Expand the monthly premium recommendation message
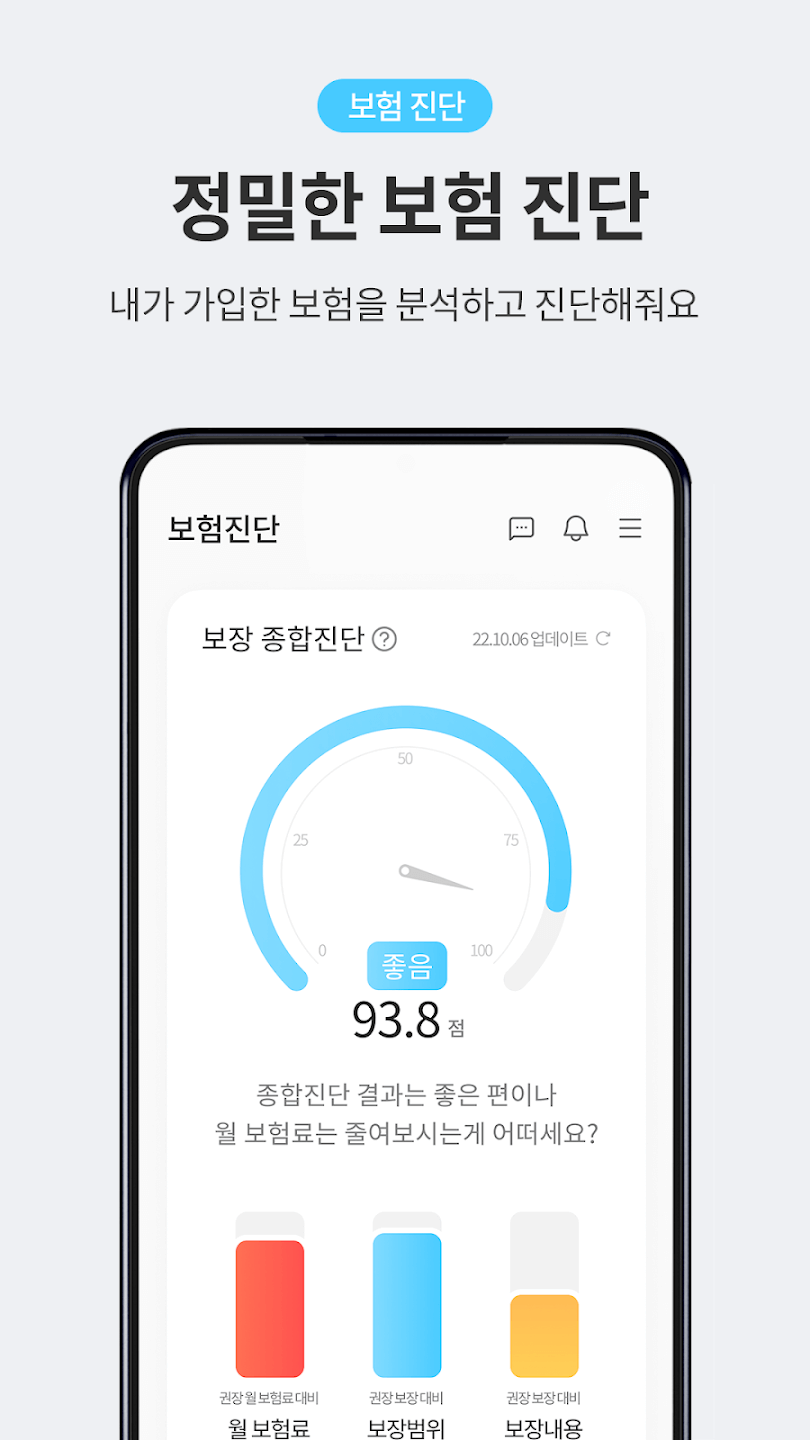The height and width of the screenshot is (1440, 810). tap(404, 1115)
